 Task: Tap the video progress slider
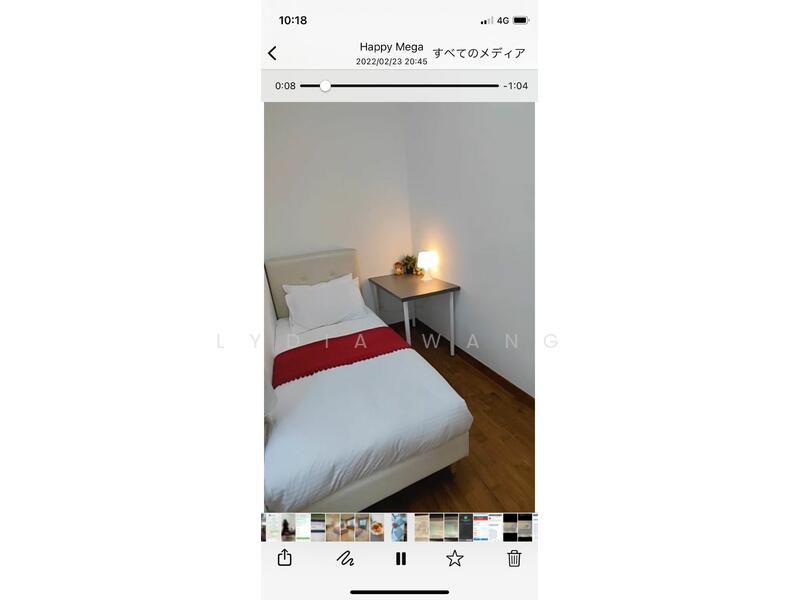pyautogui.click(x=400, y=86)
